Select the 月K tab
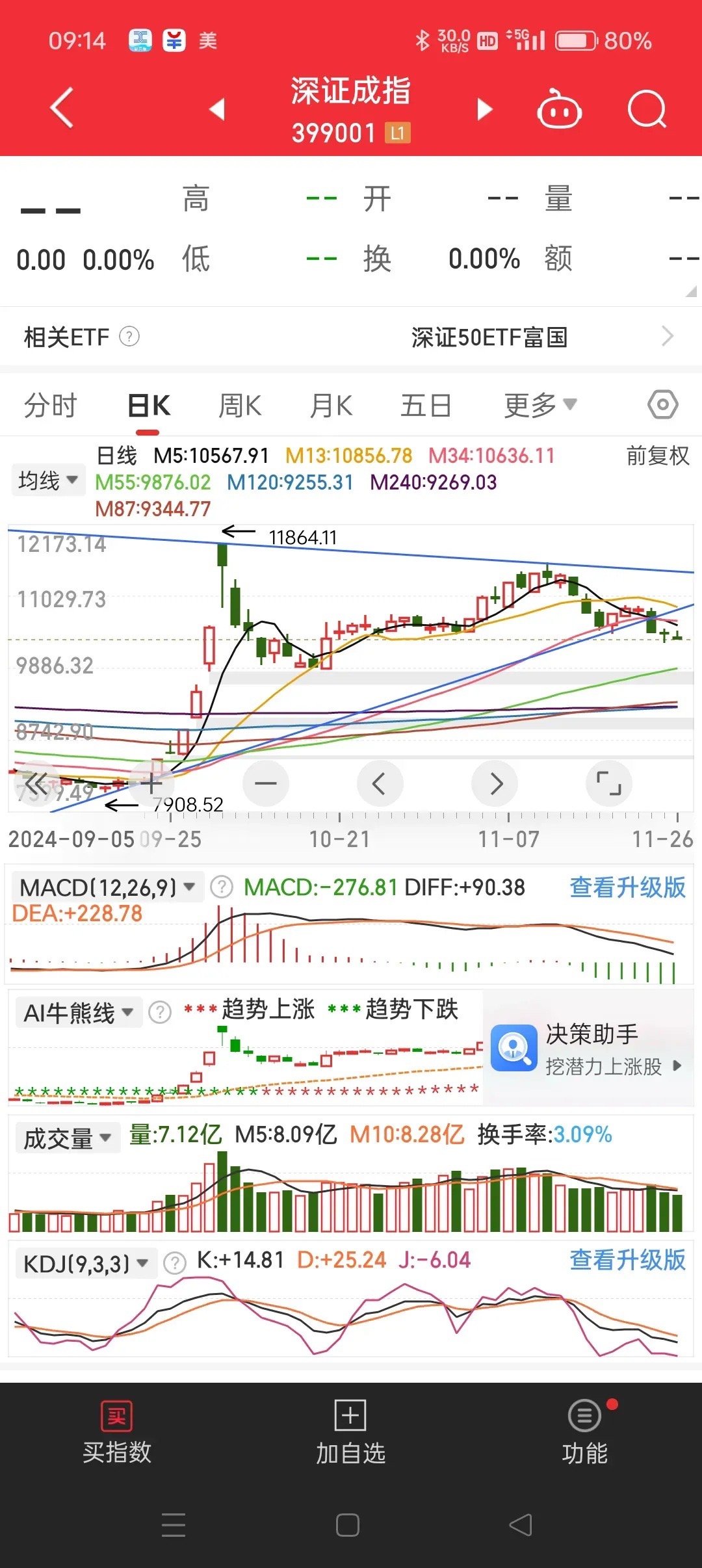This screenshot has width=702, height=1568. point(331,406)
